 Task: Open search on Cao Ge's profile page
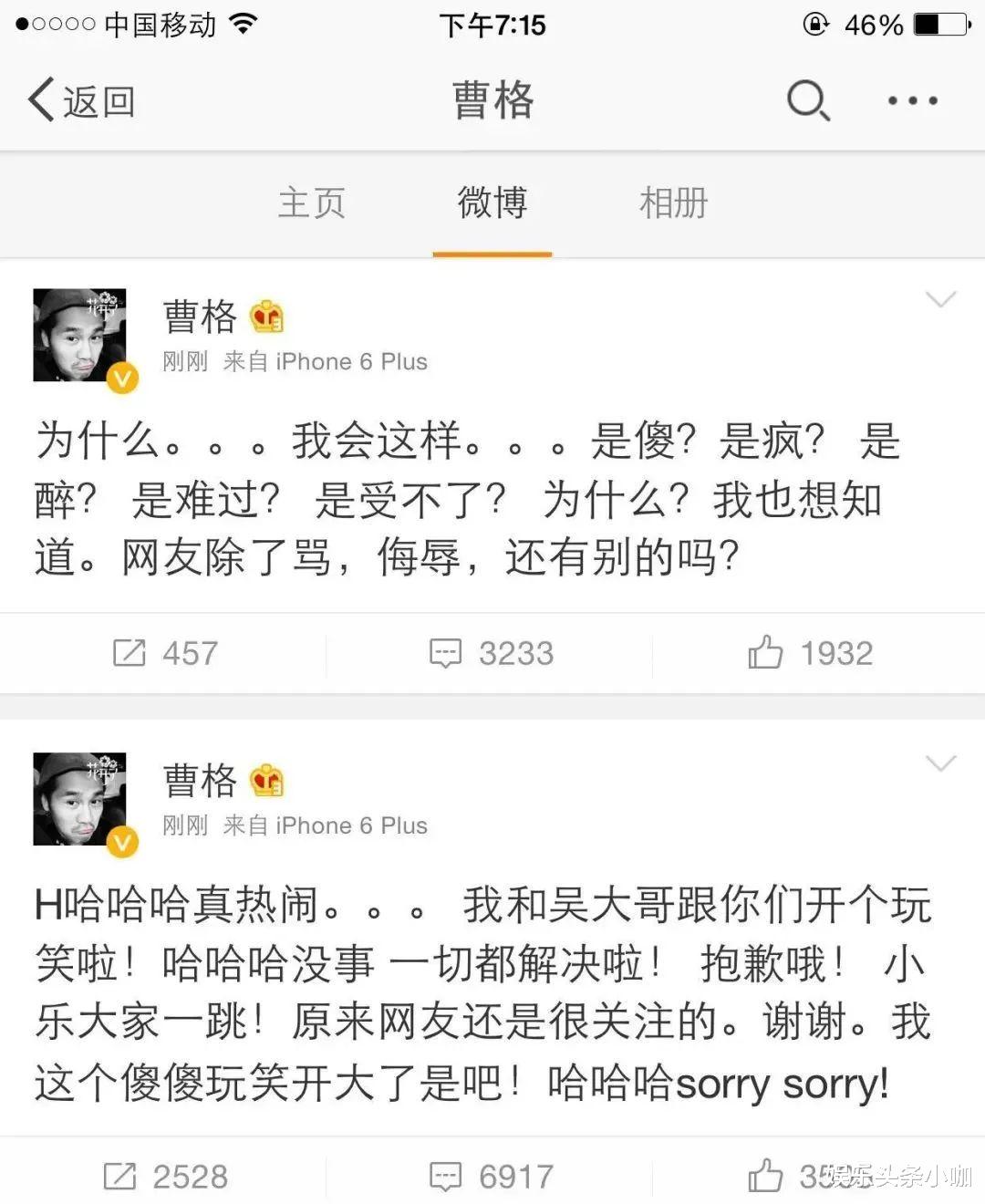pos(806,100)
